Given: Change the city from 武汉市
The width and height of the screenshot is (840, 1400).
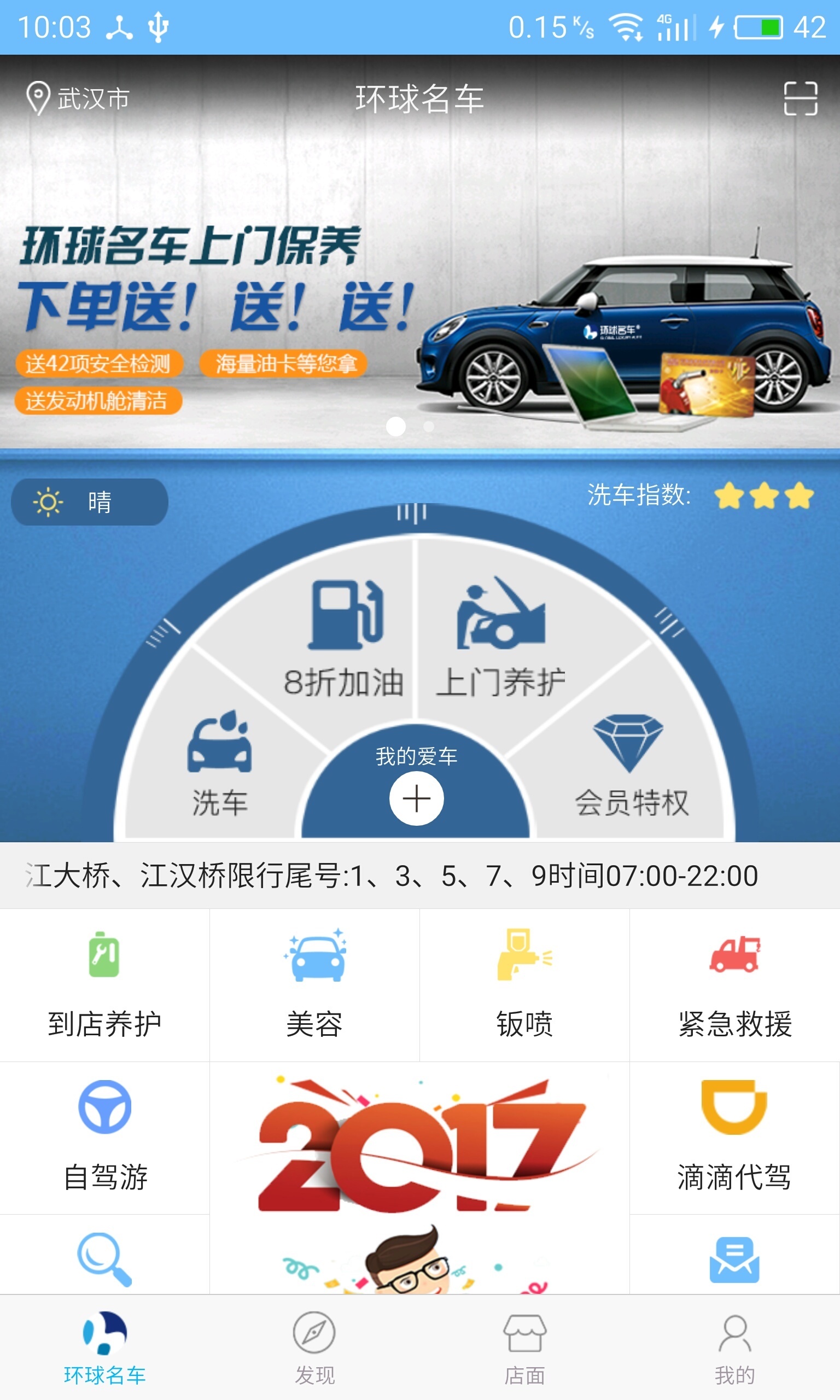Looking at the screenshot, I should [x=78, y=98].
